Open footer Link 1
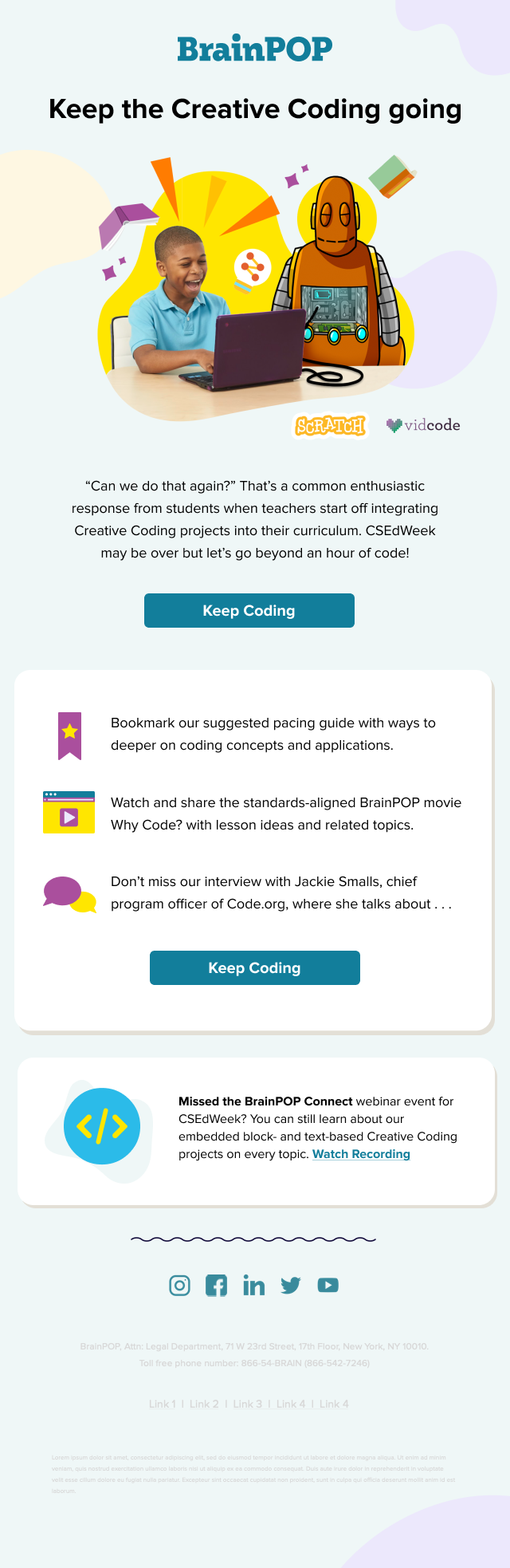 pos(163,1404)
